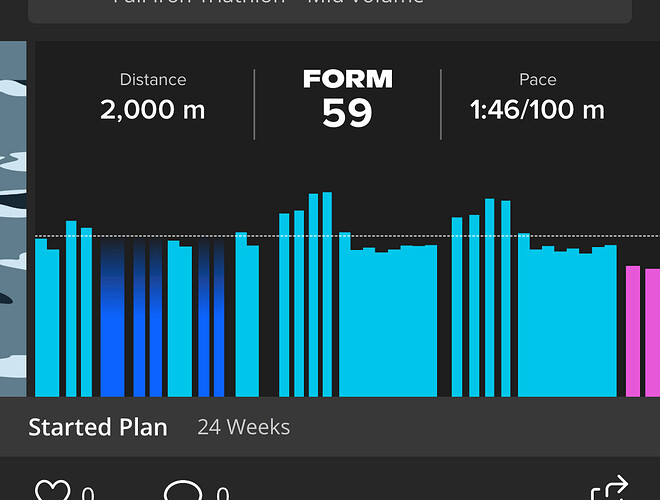Share this swim workout
This screenshot has width=660, height=500.
[609, 490]
